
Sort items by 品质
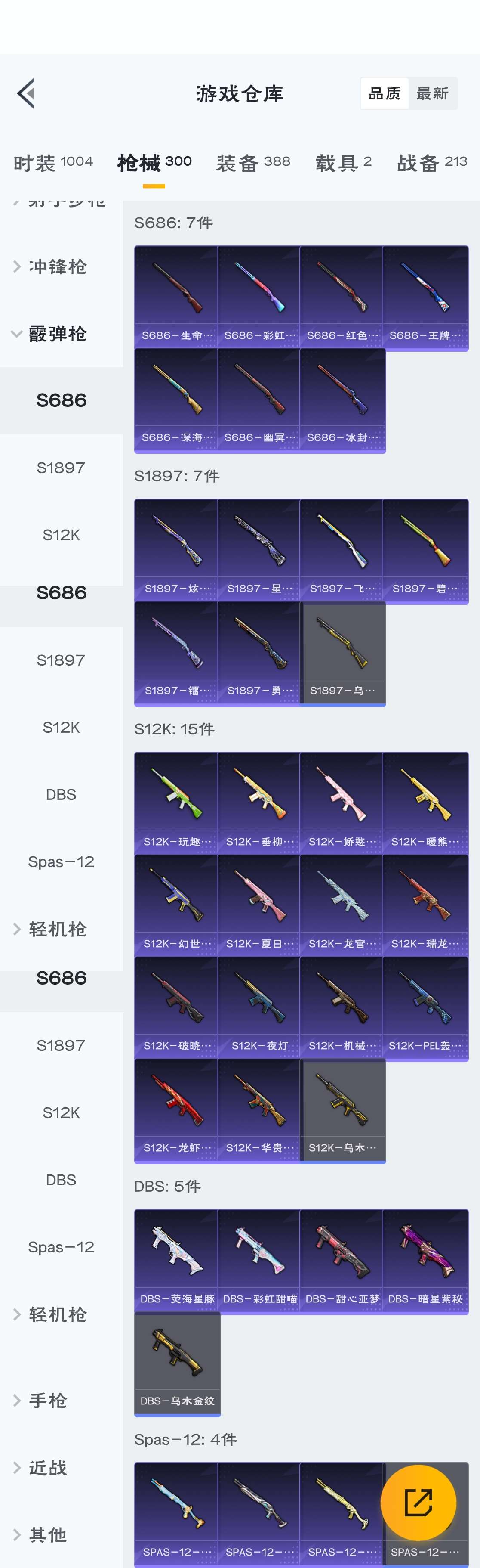385,94
